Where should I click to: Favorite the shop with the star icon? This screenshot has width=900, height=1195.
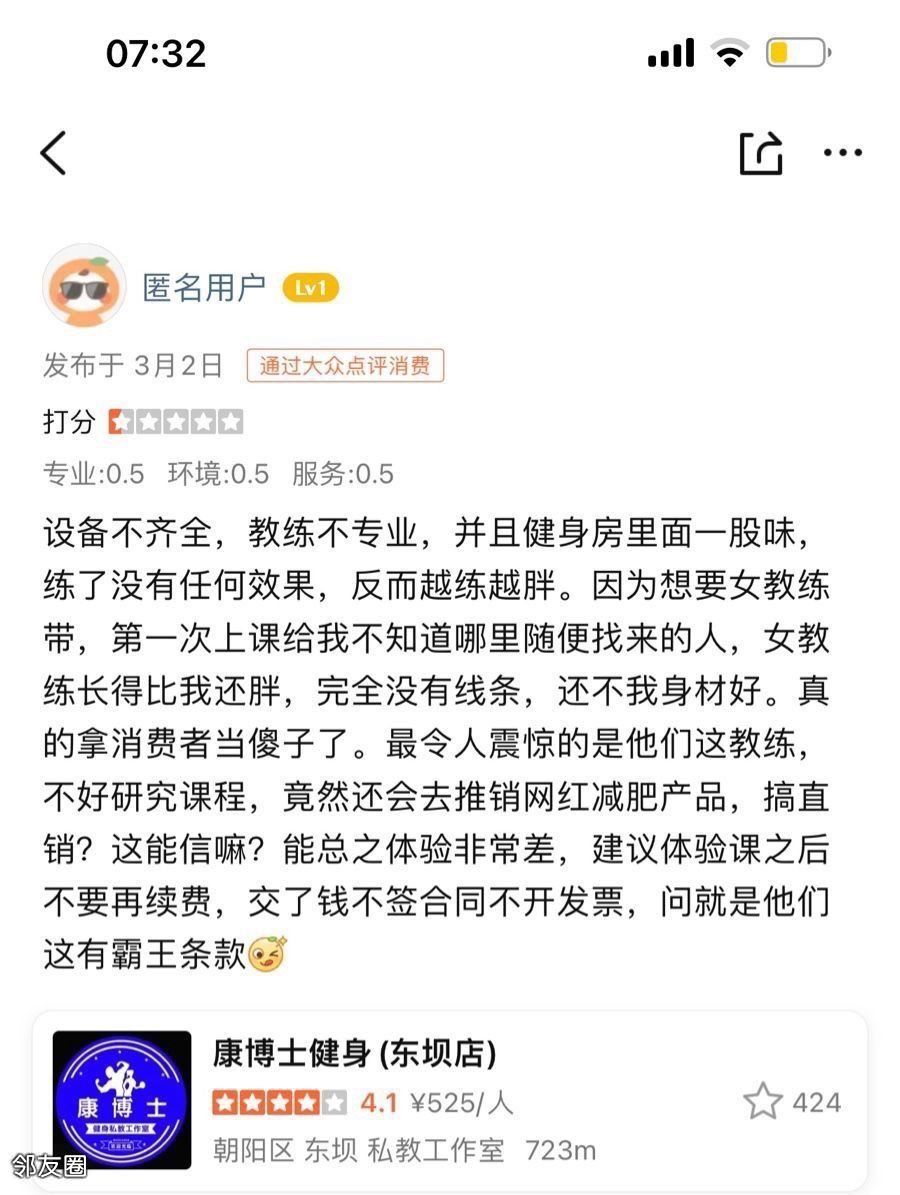[x=763, y=1102]
